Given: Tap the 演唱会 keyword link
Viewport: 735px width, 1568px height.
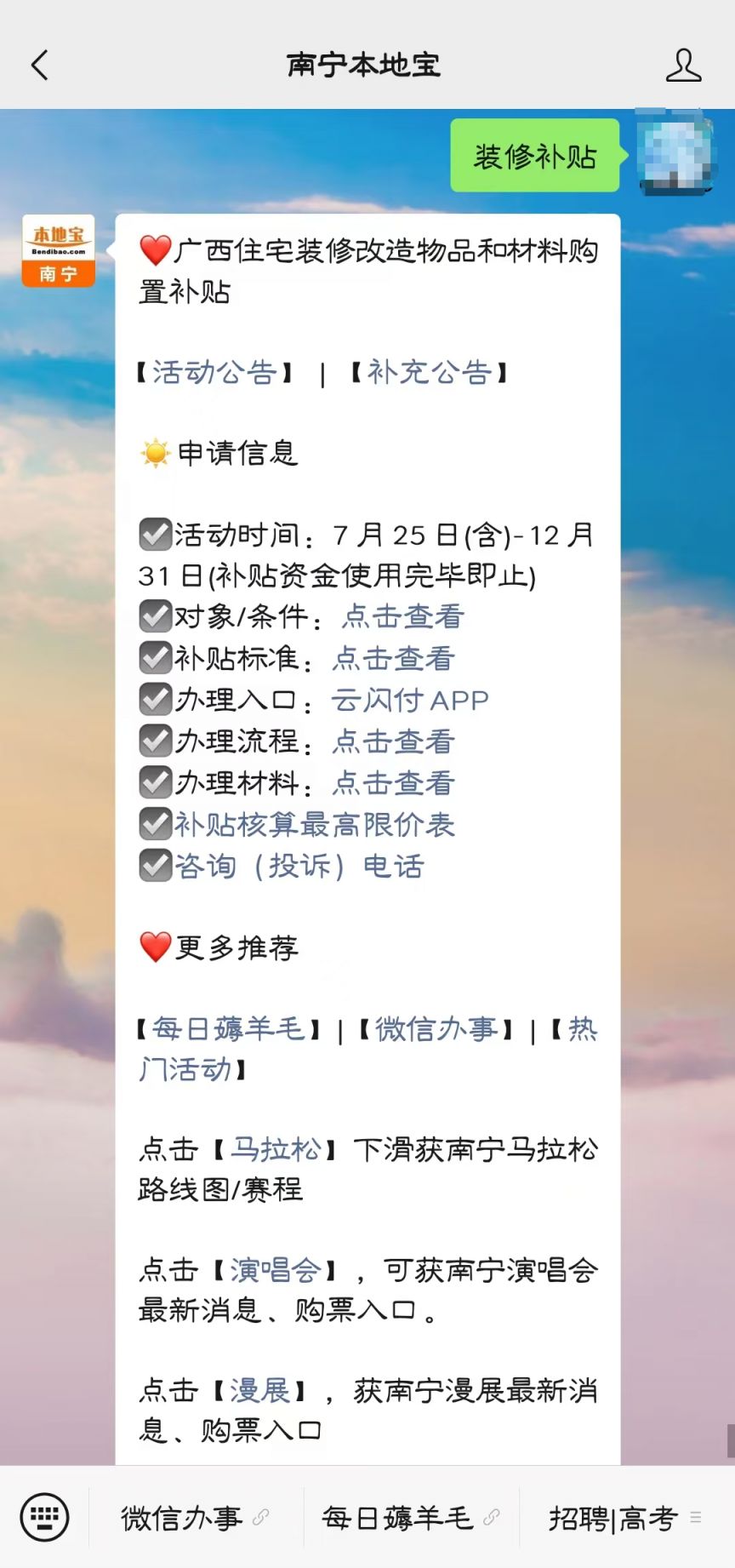Looking at the screenshot, I should [x=276, y=1270].
